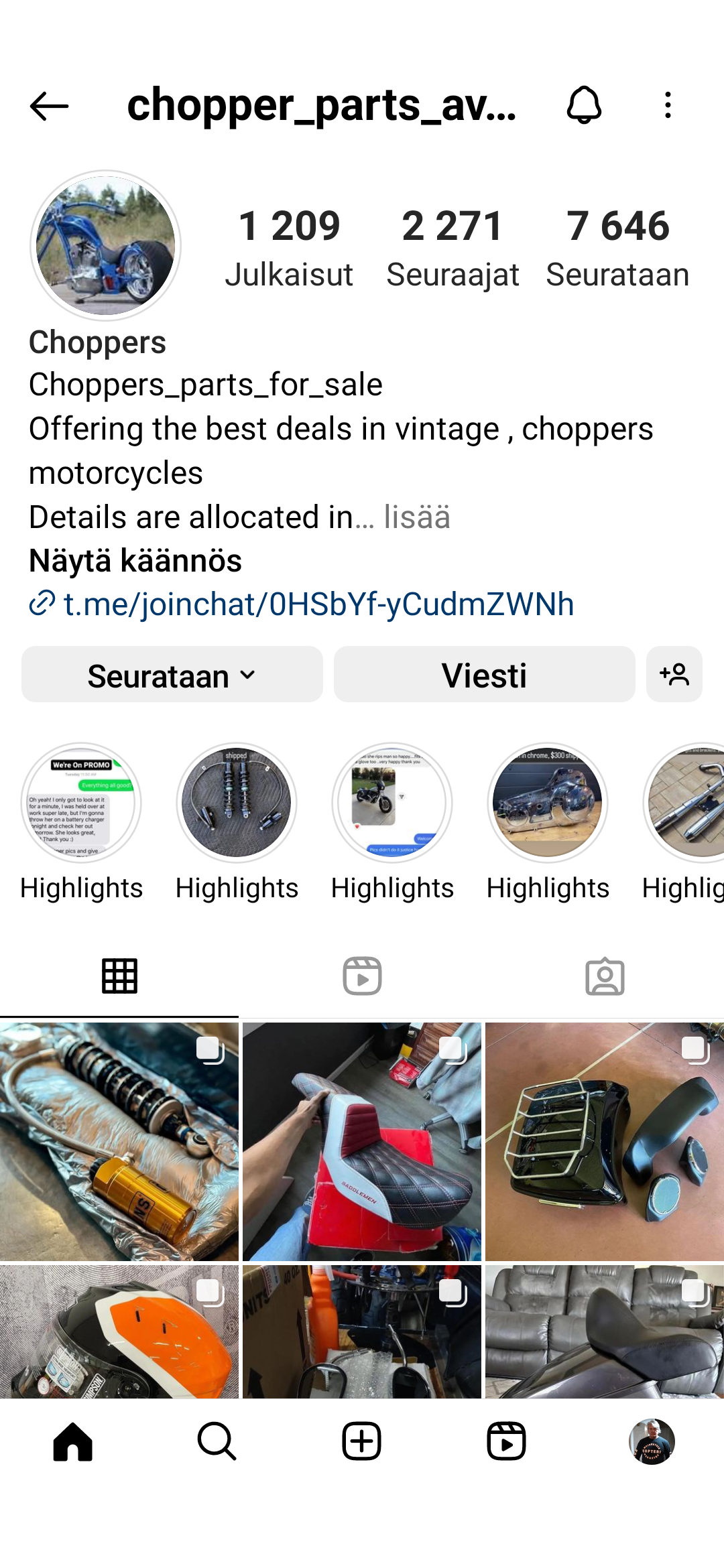724x1568 pixels.
Task: Open the Seurataan following dropdown button
Action: 172,675
